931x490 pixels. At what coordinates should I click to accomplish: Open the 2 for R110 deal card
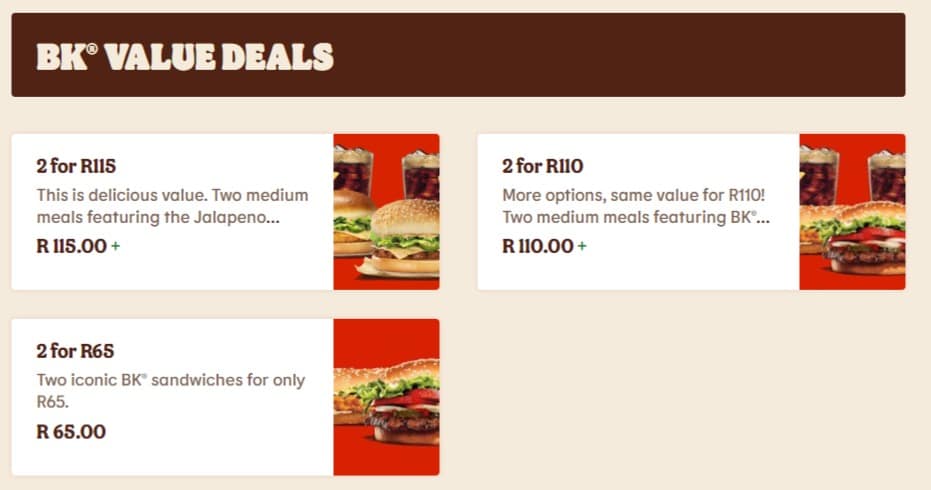[690, 212]
